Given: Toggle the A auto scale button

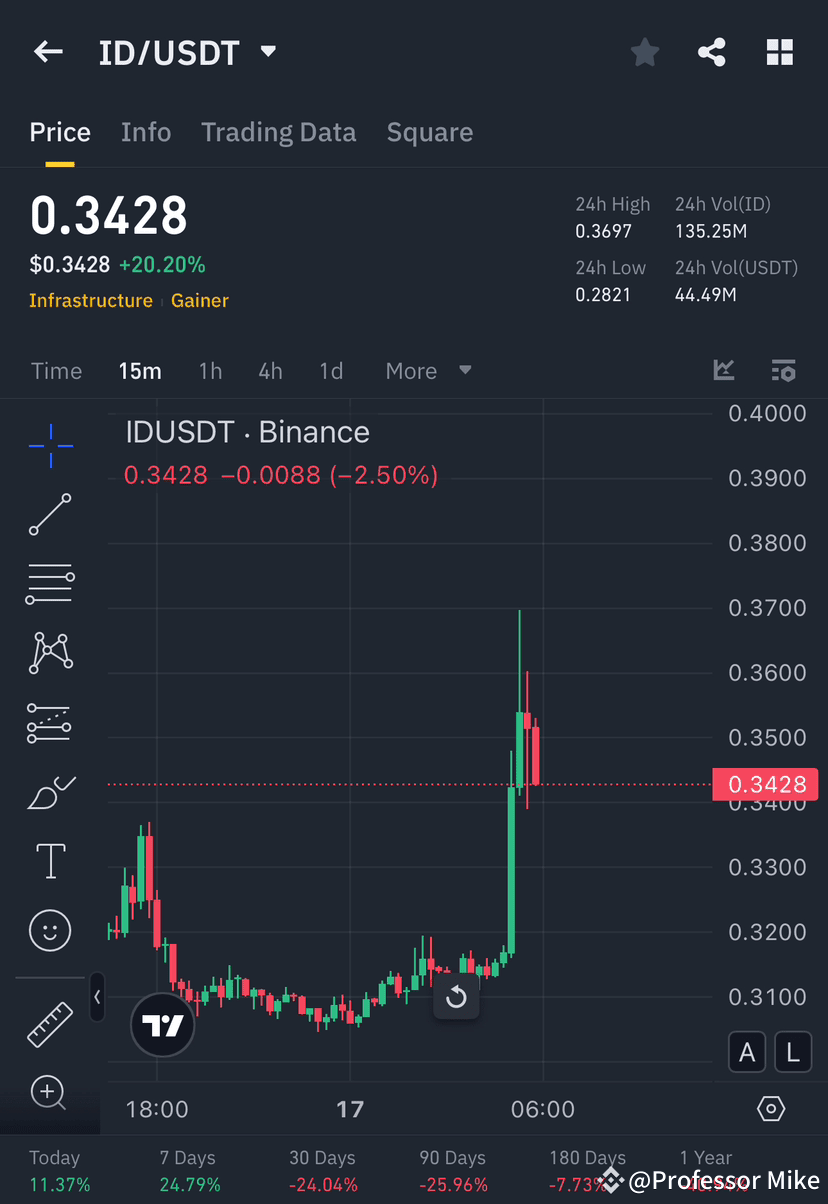Looking at the screenshot, I should point(747,1052).
